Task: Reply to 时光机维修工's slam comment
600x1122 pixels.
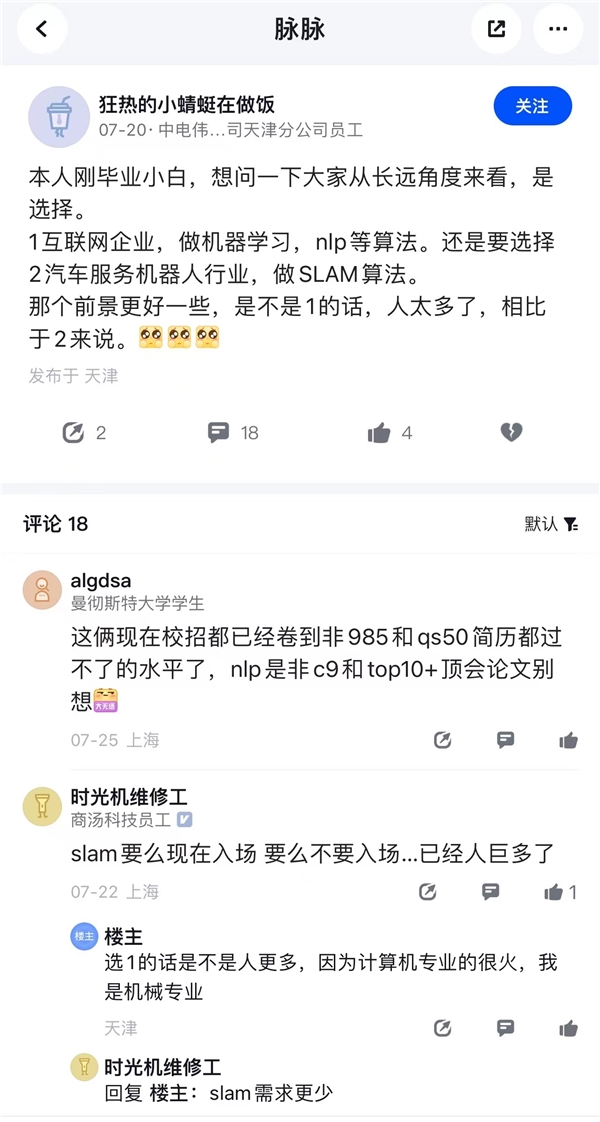Action: coord(491,892)
